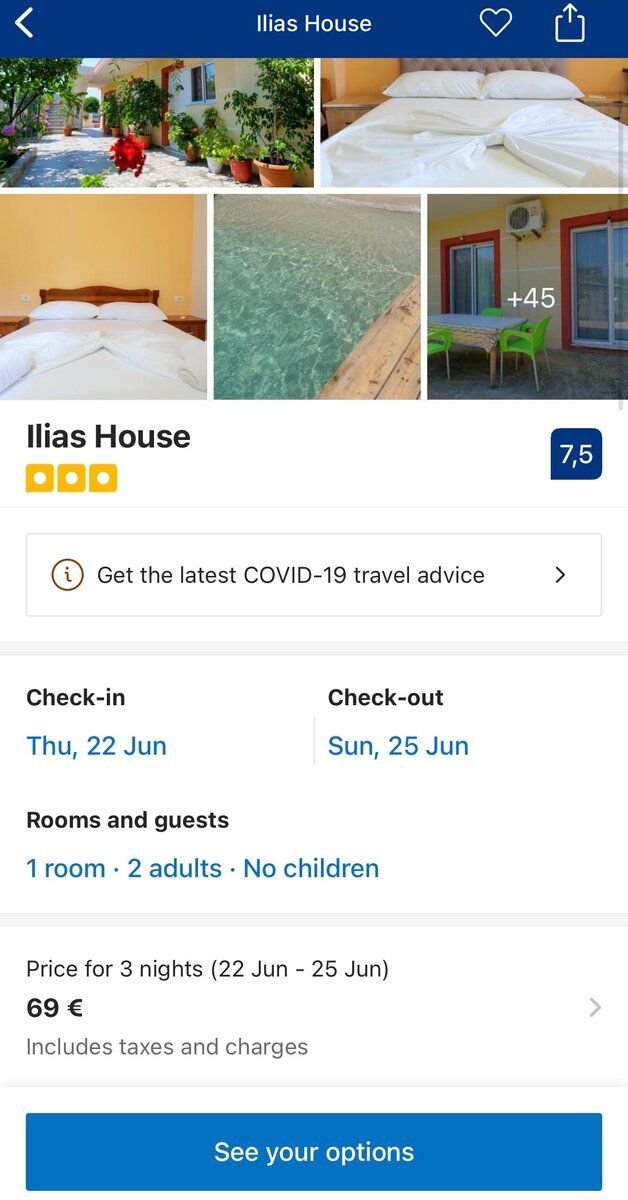Save Ilias House with the heart icon
The image size is (628, 1200).
coord(495,23)
